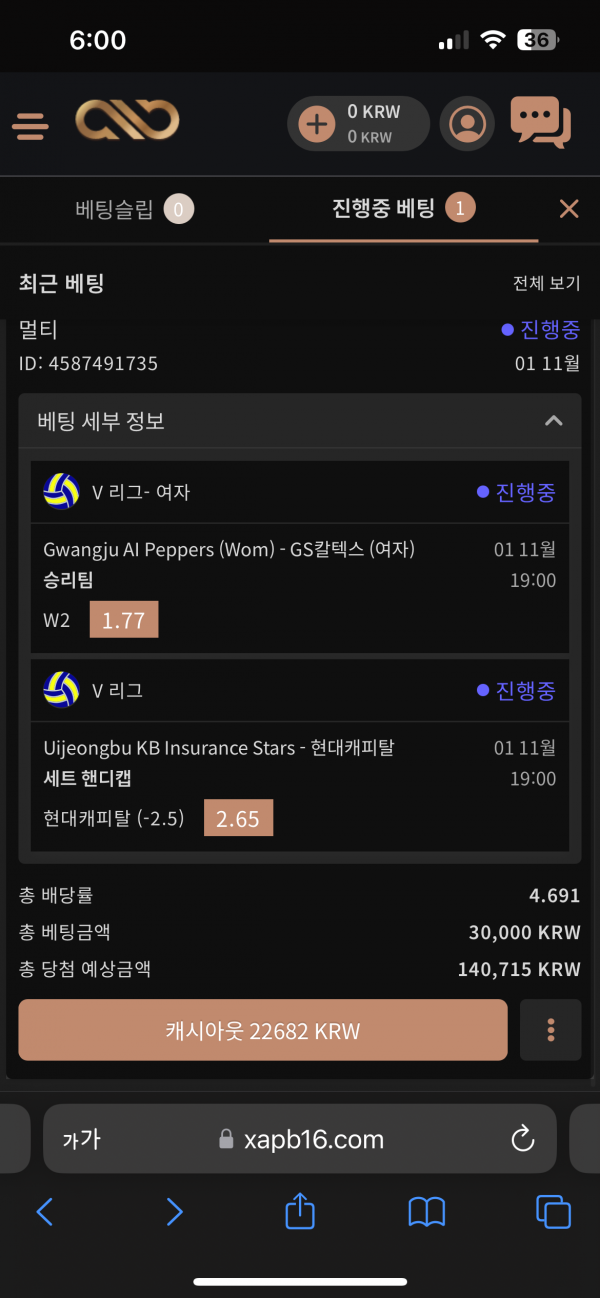Open the three-dot options next to cashout

click(550, 1031)
